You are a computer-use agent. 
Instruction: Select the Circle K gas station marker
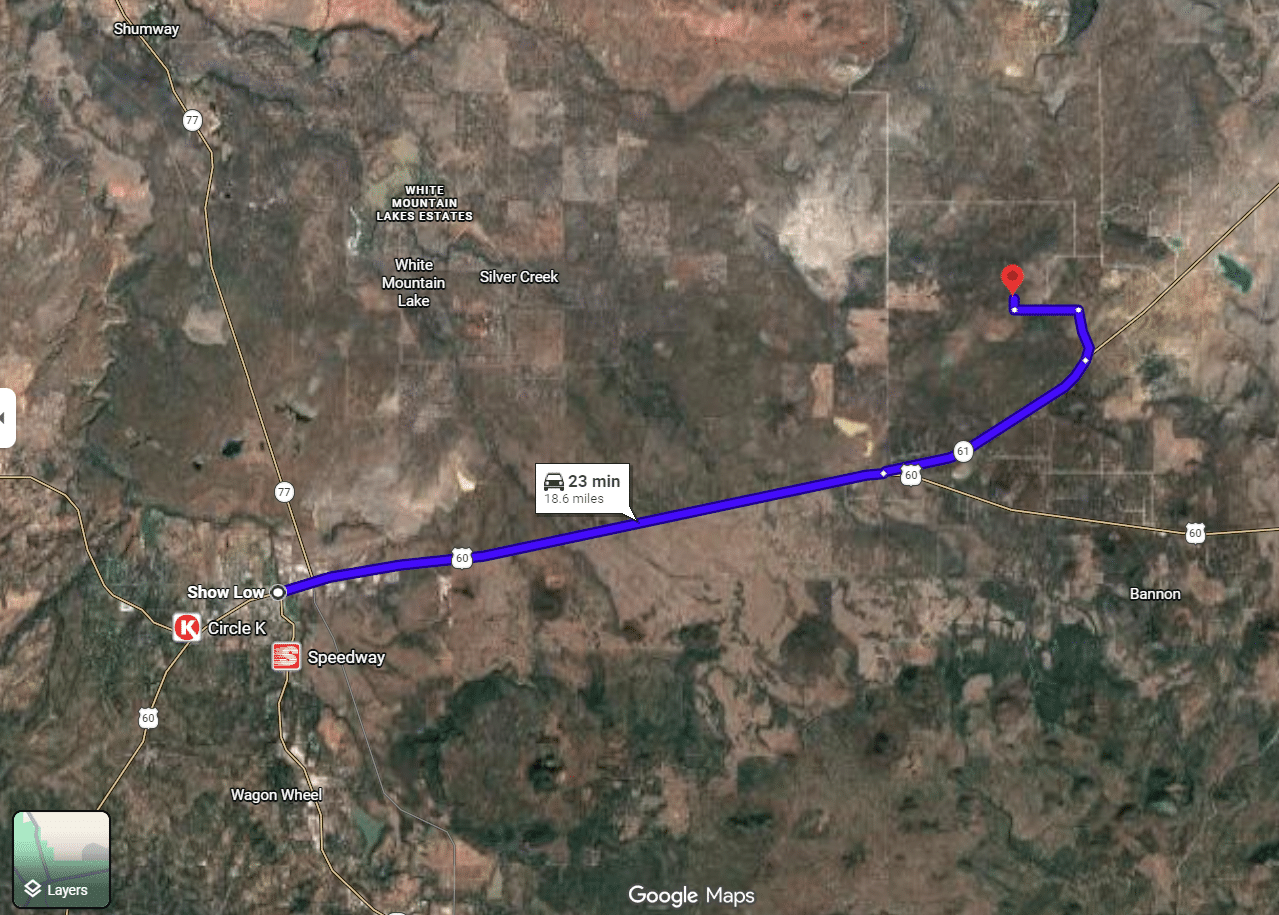(x=186, y=628)
